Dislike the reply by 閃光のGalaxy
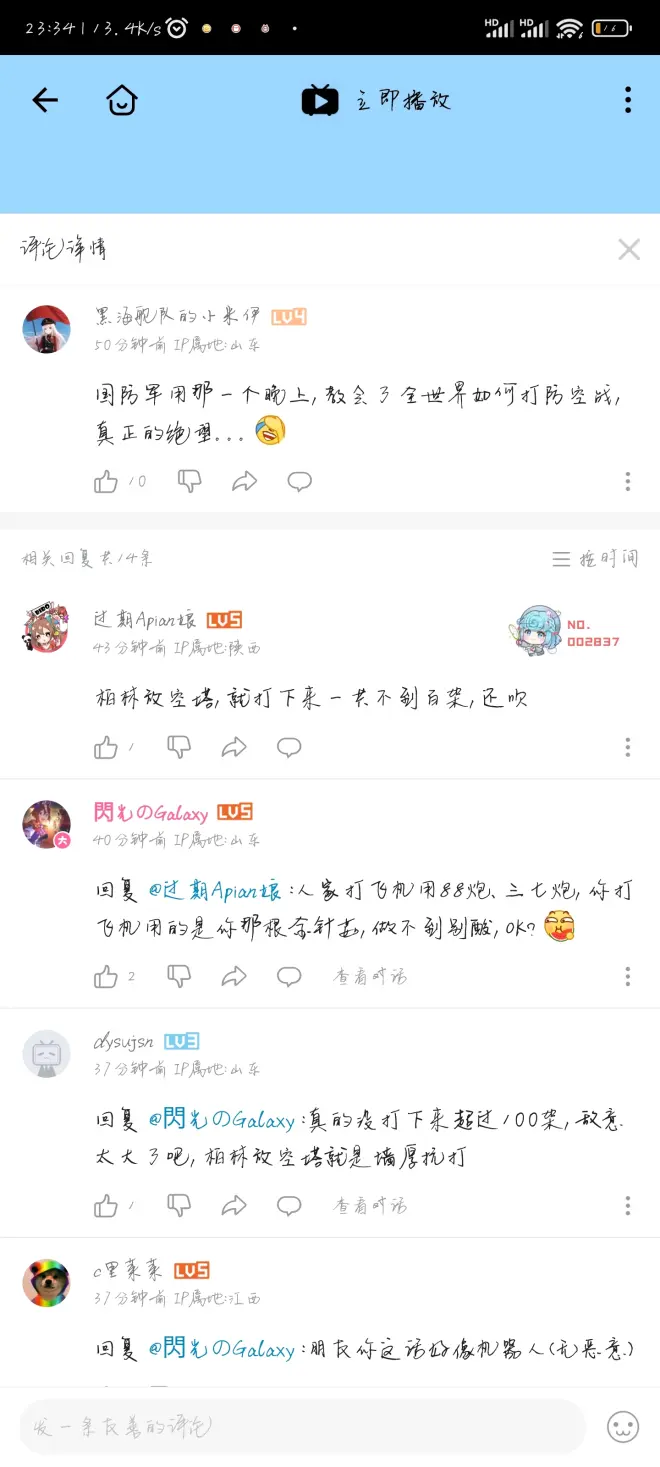The image size is (660, 1467). click(179, 976)
